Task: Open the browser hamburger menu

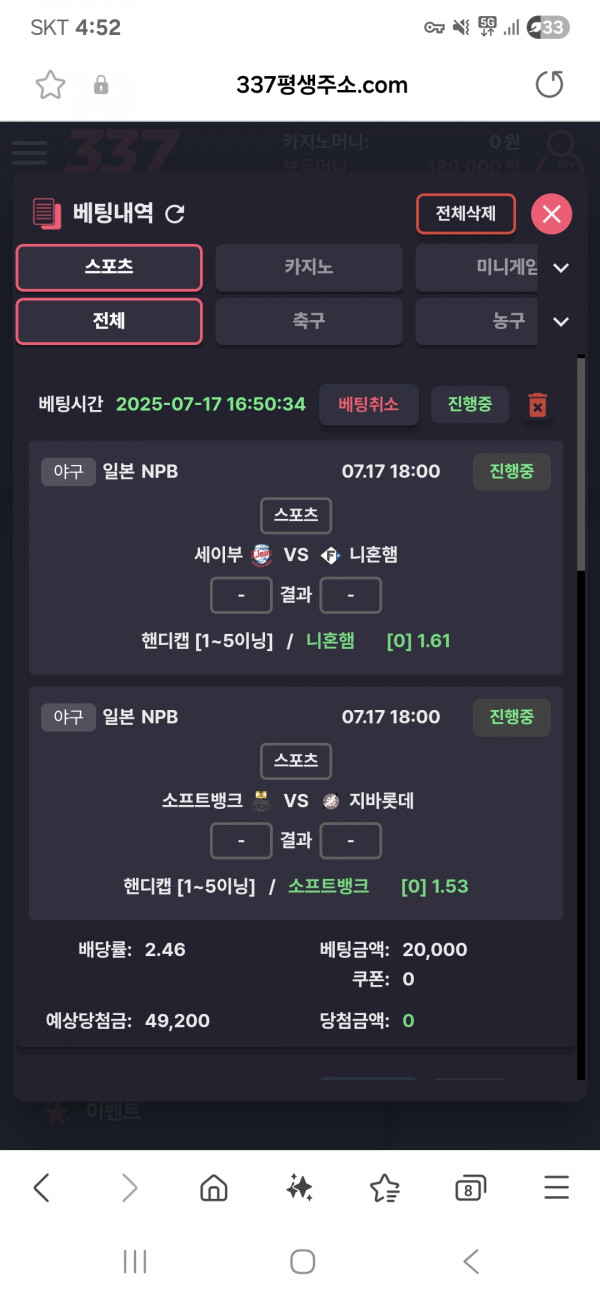Action: pyautogui.click(x=556, y=1187)
